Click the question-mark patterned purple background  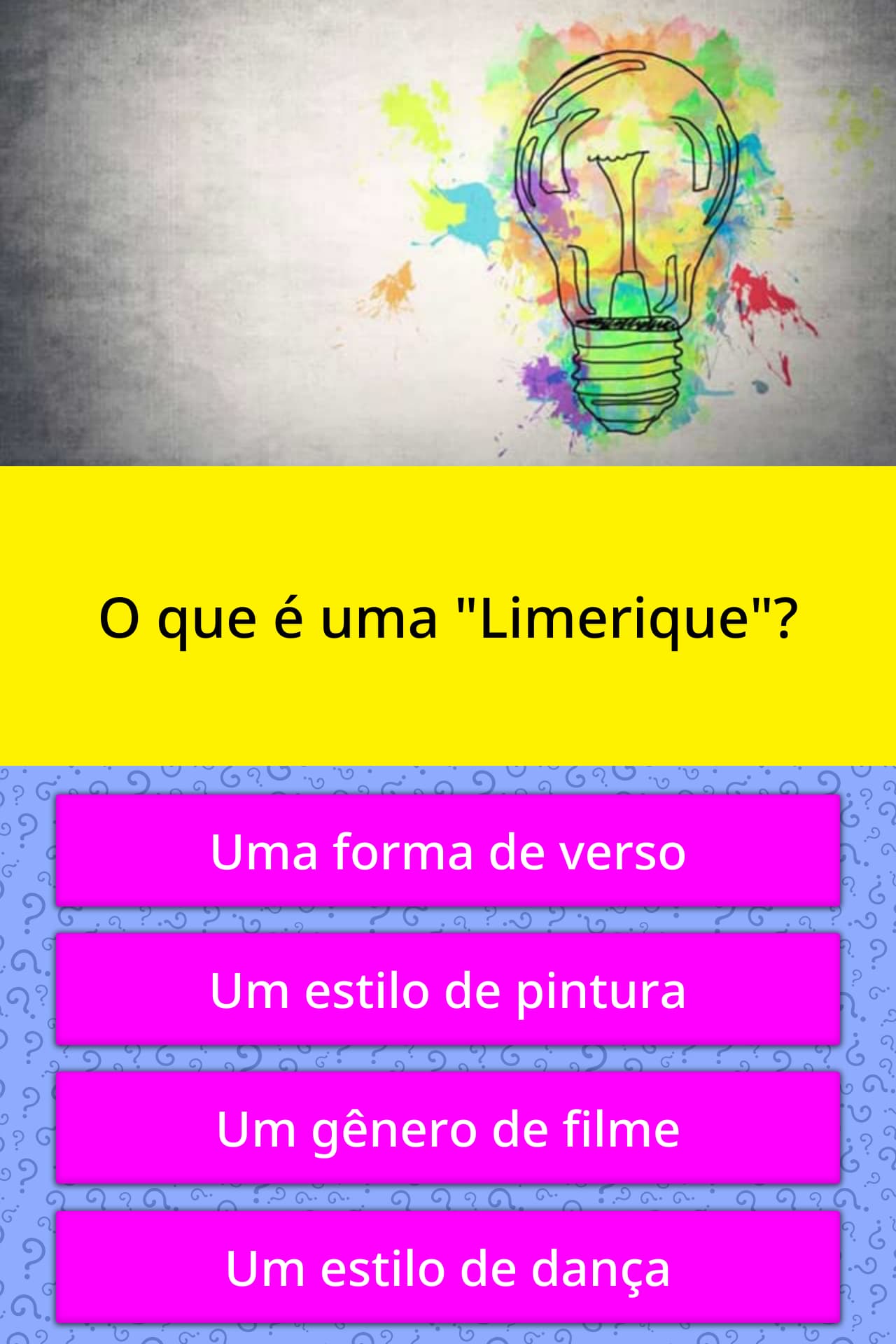point(28,1050)
